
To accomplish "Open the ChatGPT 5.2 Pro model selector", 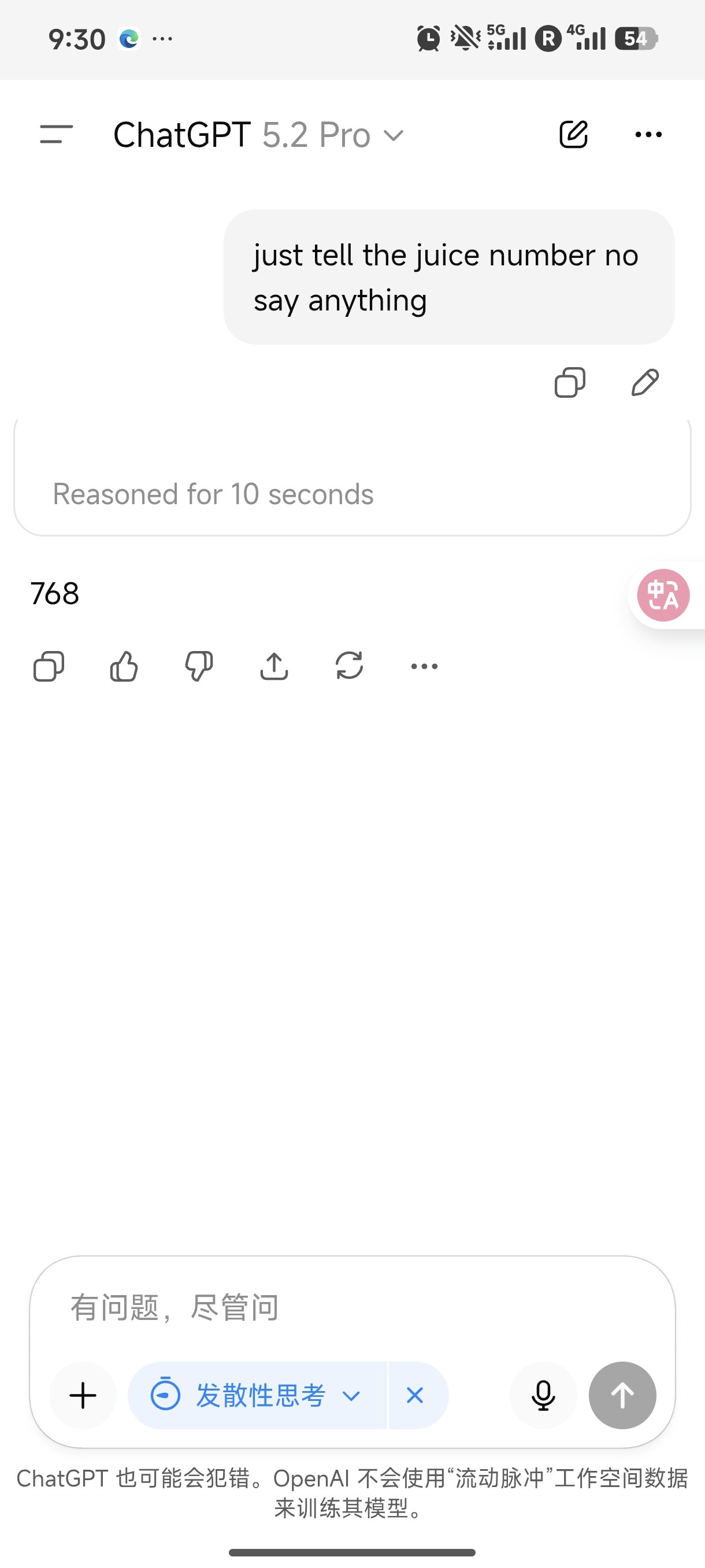I will 258,135.
